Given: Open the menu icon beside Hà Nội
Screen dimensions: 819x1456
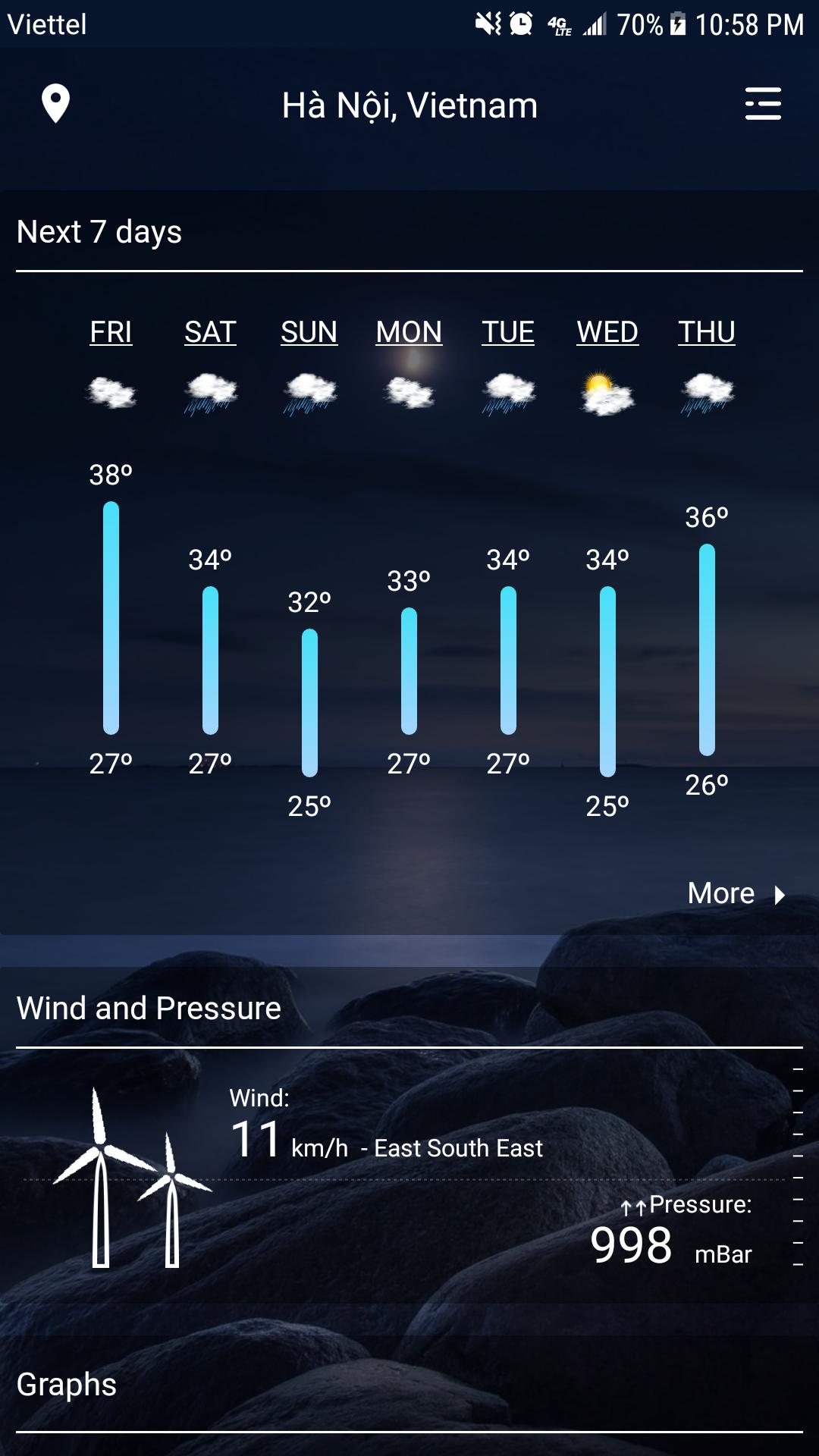Looking at the screenshot, I should (x=763, y=104).
